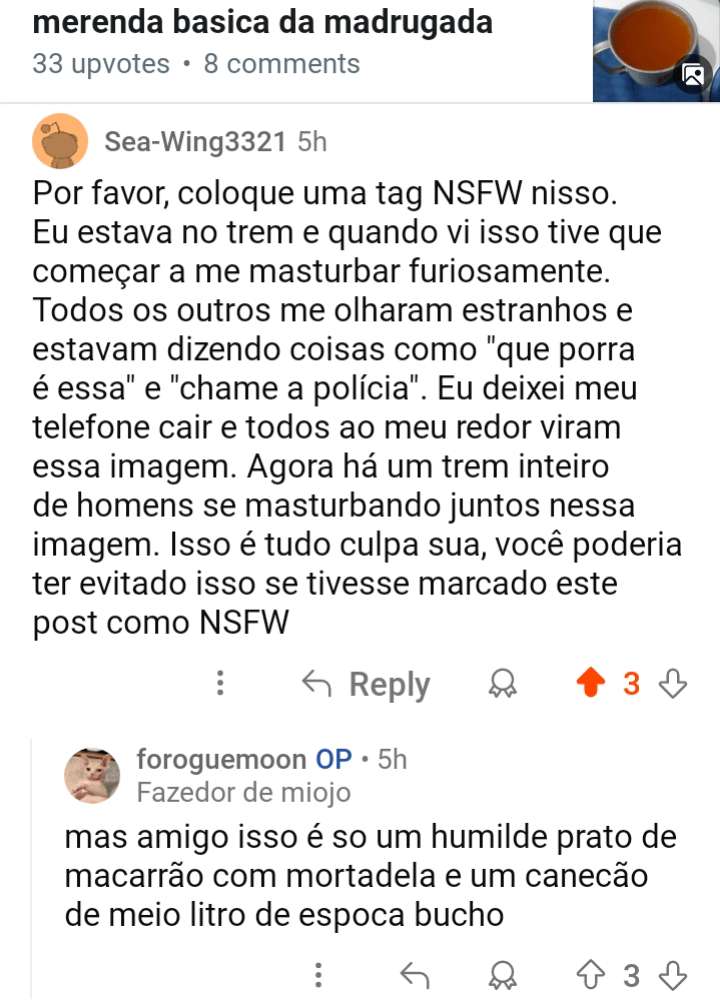Open the post image thumbnail
720x1003 pixels.
655,50
